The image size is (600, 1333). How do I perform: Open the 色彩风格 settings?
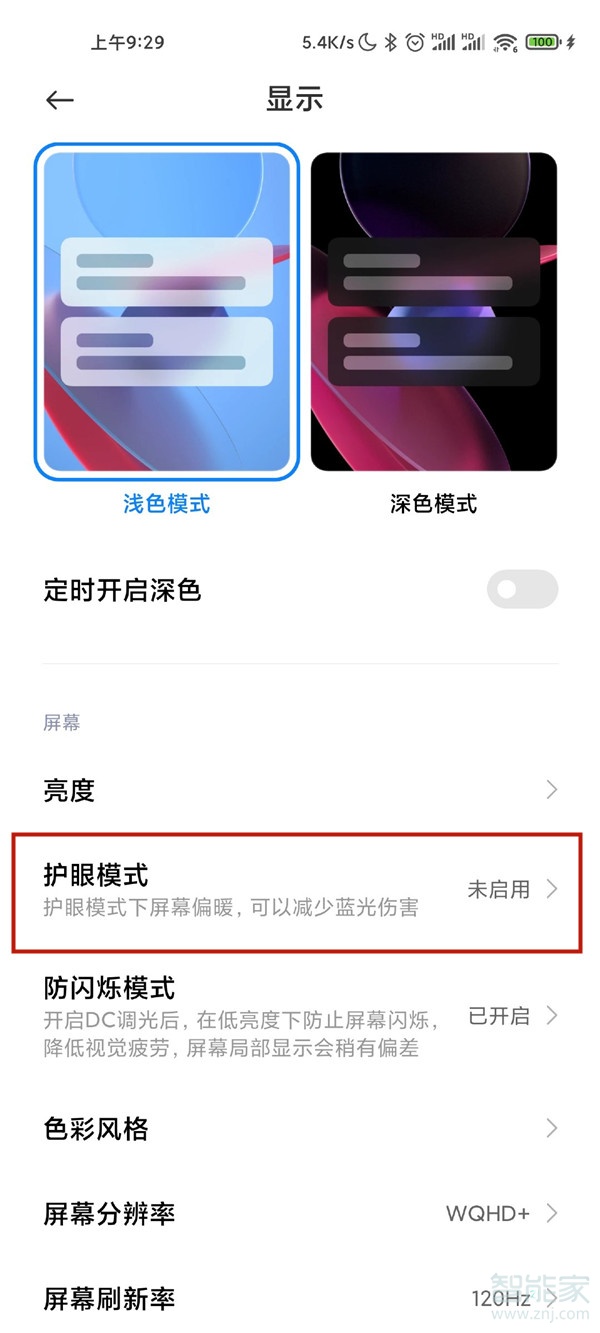(x=300, y=1129)
